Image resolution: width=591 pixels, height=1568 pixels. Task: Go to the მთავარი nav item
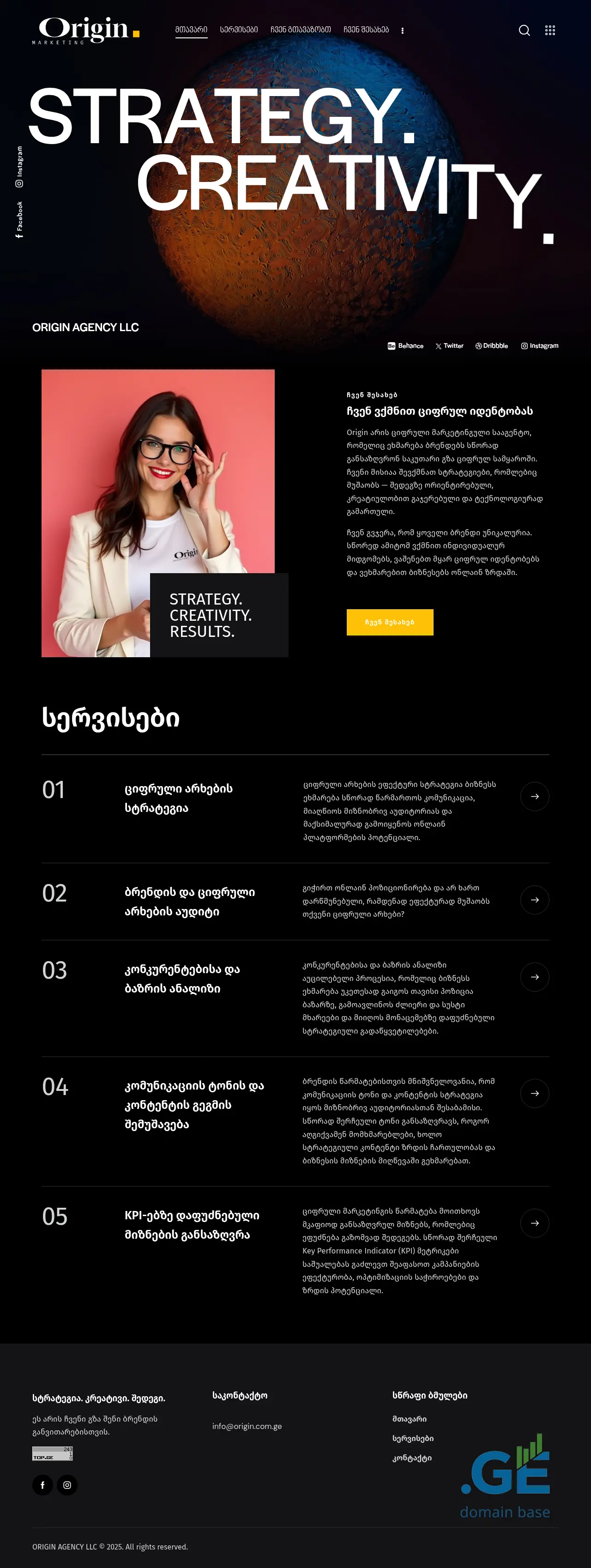[x=191, y=29]
